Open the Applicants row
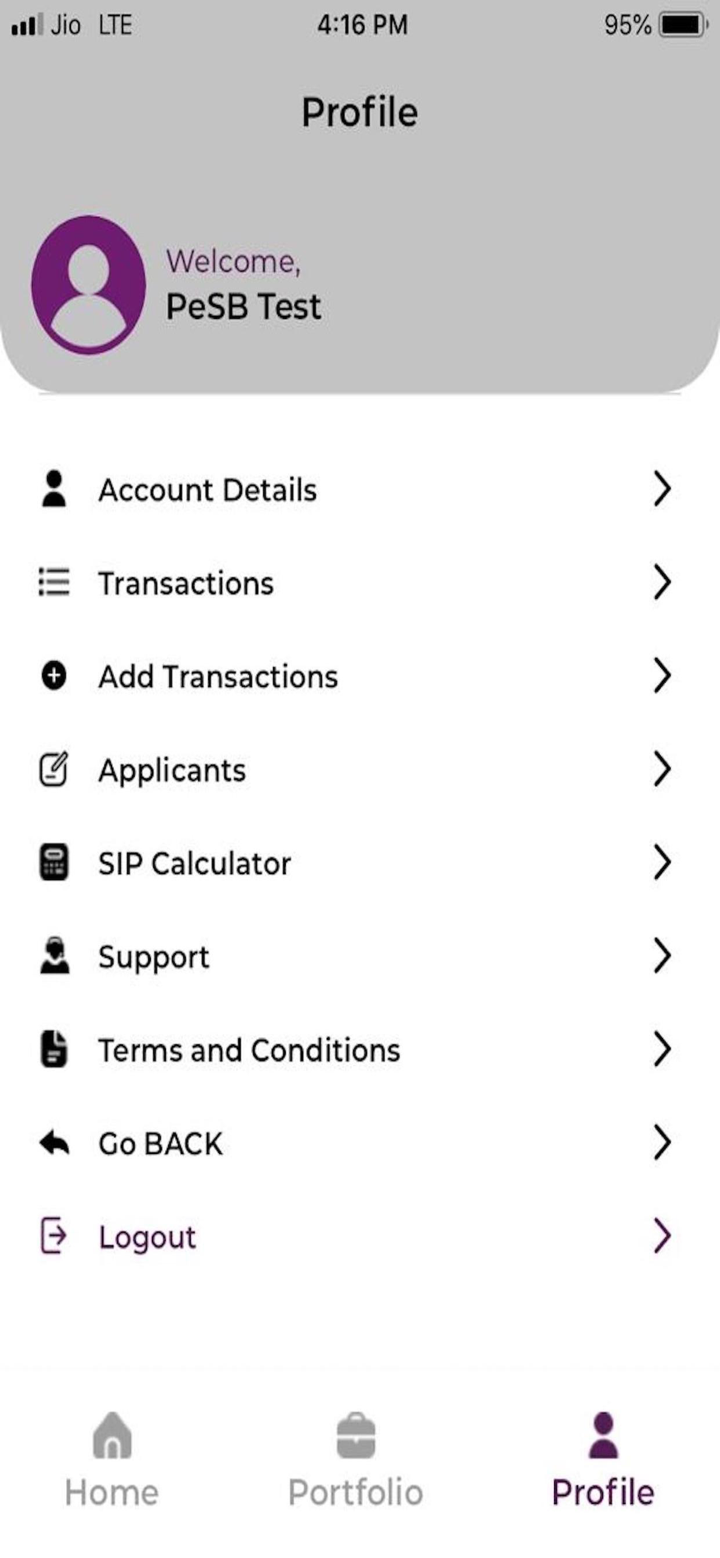Viewport: 720px width, 1558px height. pyautogui.click(x=172, y=770)
